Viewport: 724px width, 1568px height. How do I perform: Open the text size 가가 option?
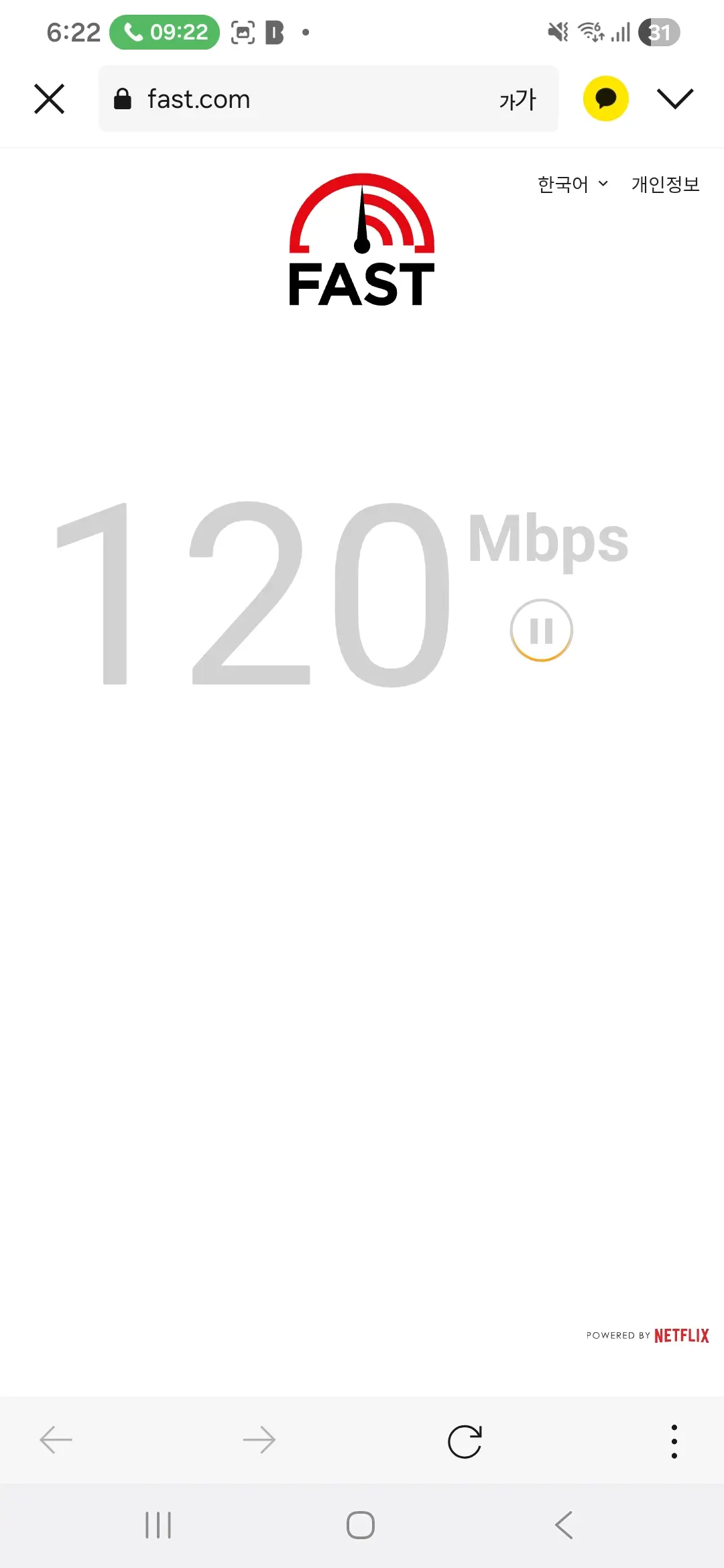pos(518,100)
